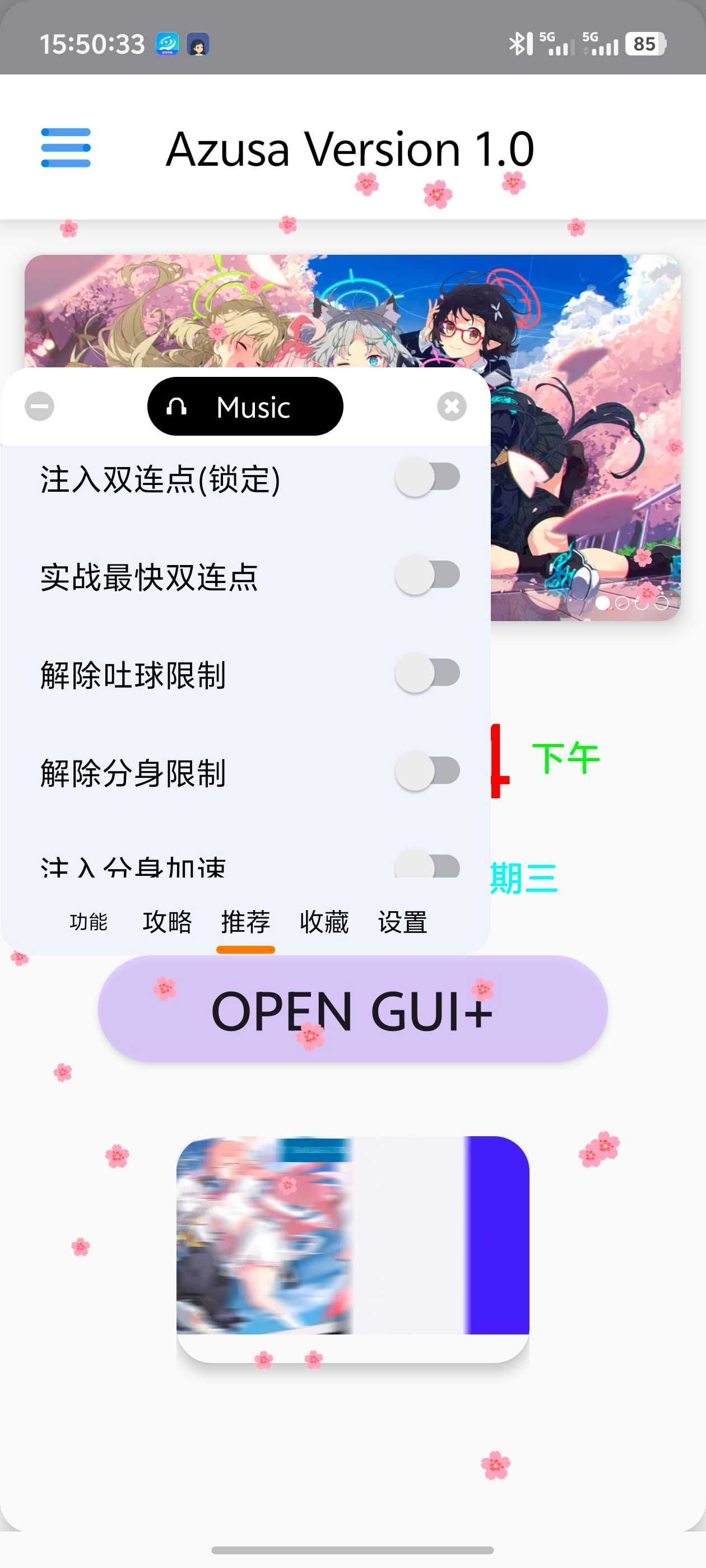Enable 注入双连点(锁定) switch

tap(427, 477)
